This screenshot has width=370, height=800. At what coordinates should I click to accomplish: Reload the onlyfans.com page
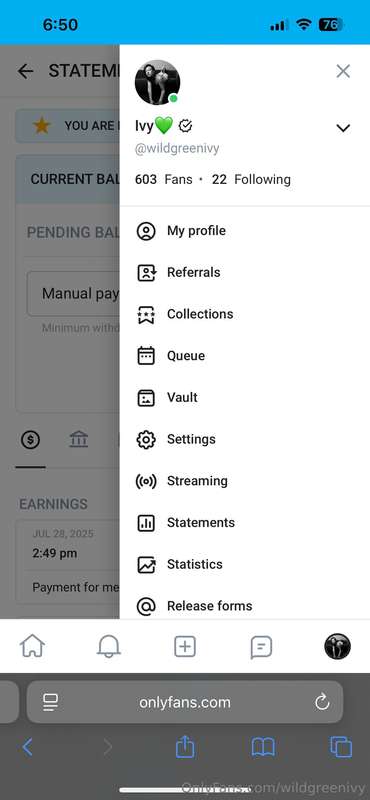322,703
